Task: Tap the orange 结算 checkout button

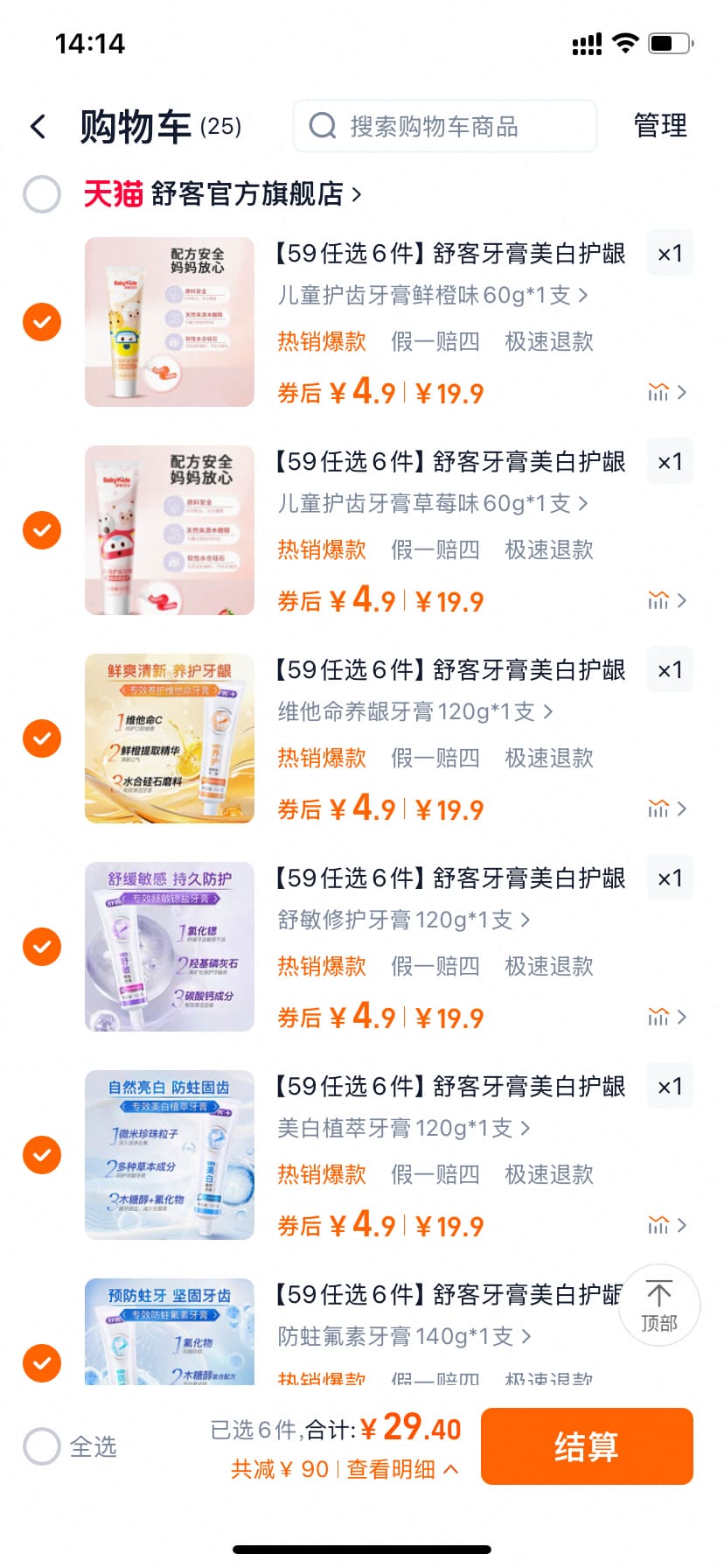Action: [x=587, y=1446]
